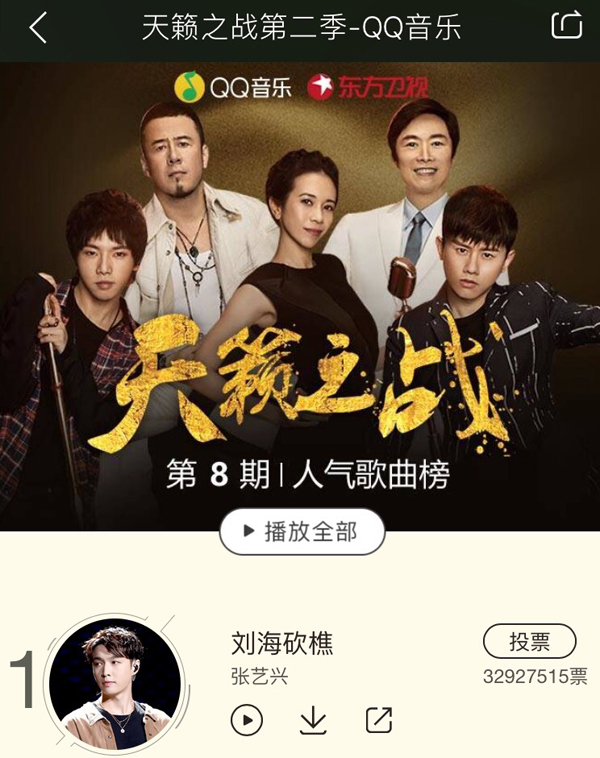The height and width of the screenshot is (758, 600).
Task: Share the page from the top bar
Action: tap(566, 26)
